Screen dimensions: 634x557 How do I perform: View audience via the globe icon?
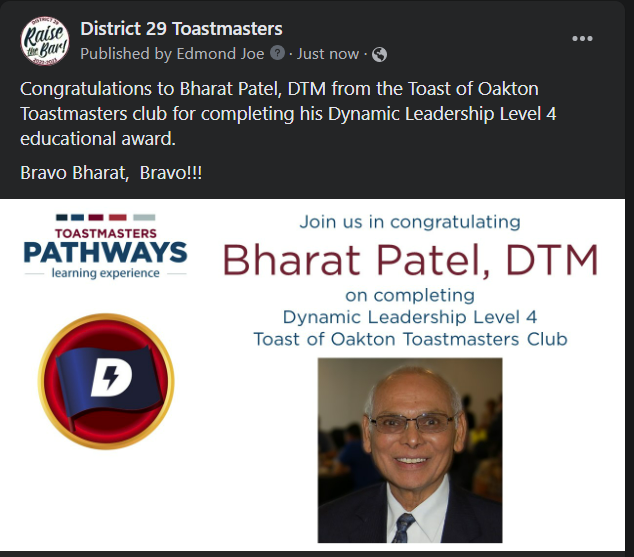(379, 54)
